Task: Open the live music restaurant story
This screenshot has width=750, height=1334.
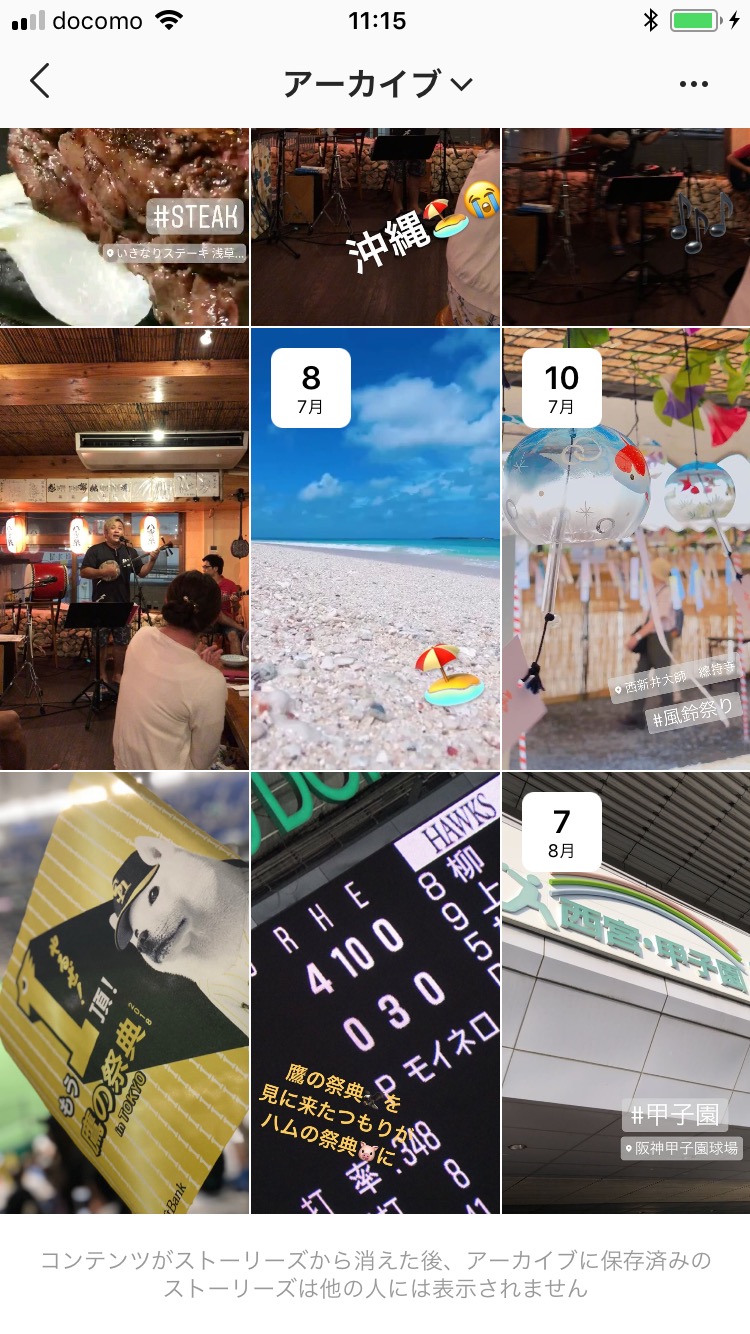Action: (x=124, y=548)
